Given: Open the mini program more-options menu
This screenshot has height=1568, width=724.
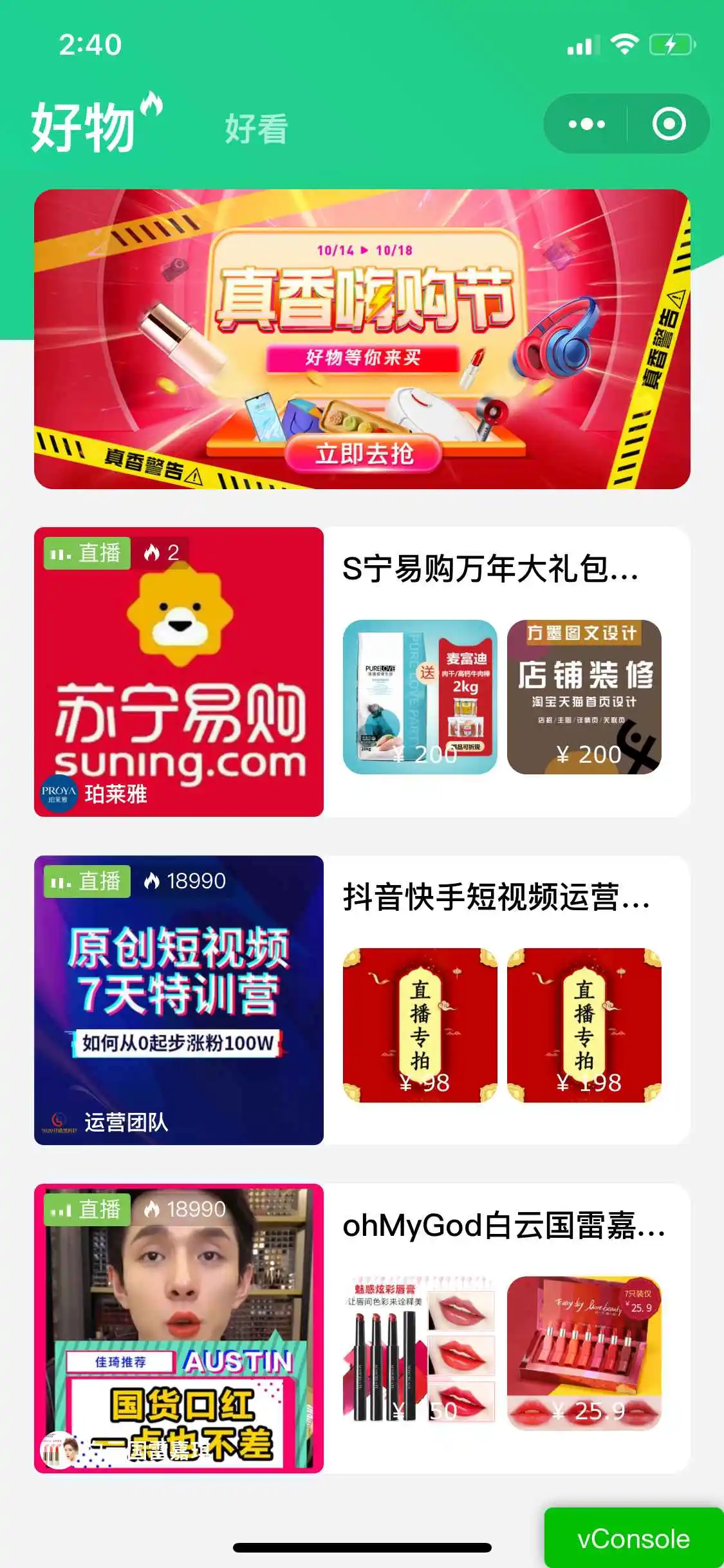Looking at the screenshot, I should tap(586, 124).
